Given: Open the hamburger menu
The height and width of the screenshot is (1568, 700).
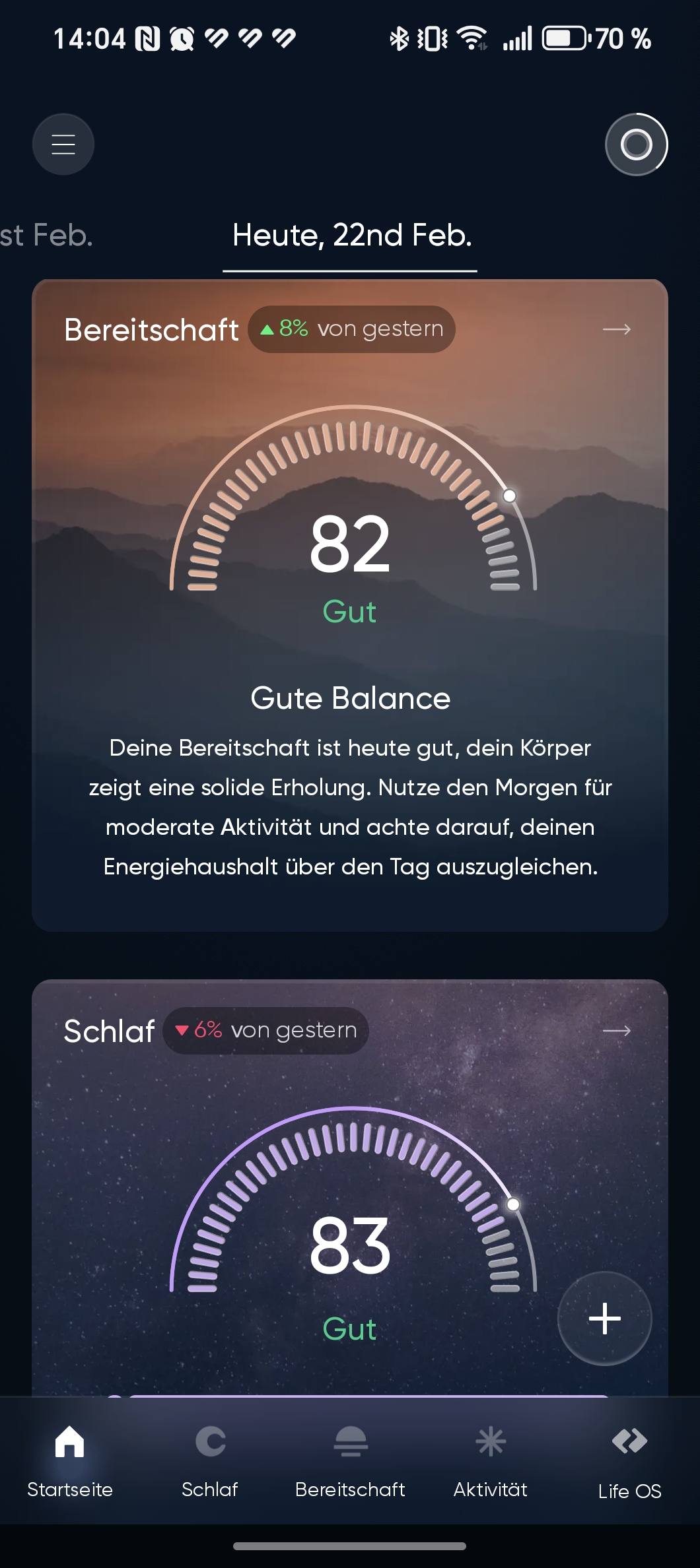Looking at the screenshot, I should click(63, 144).
